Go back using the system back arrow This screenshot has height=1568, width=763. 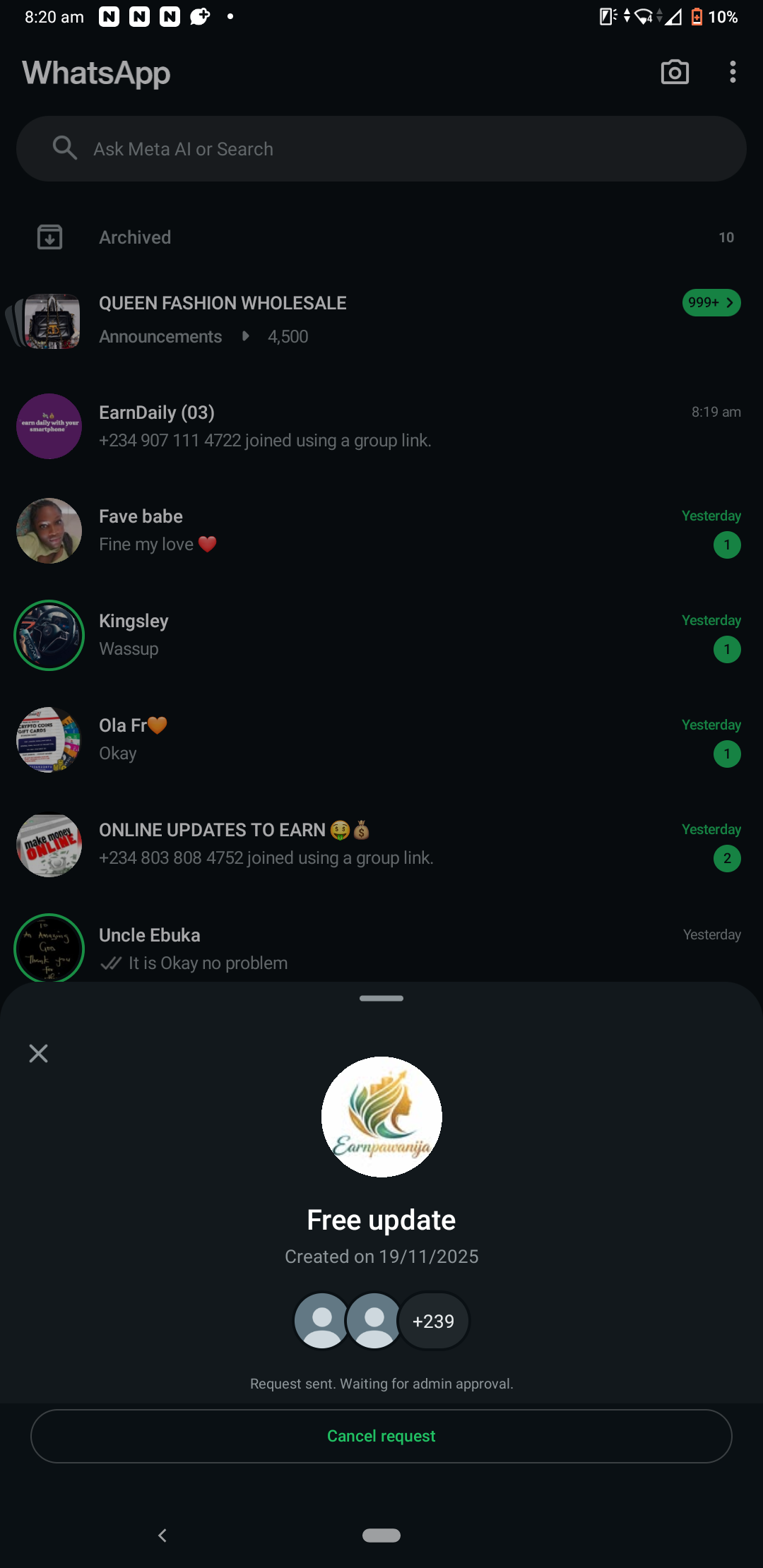[162, 1536]
